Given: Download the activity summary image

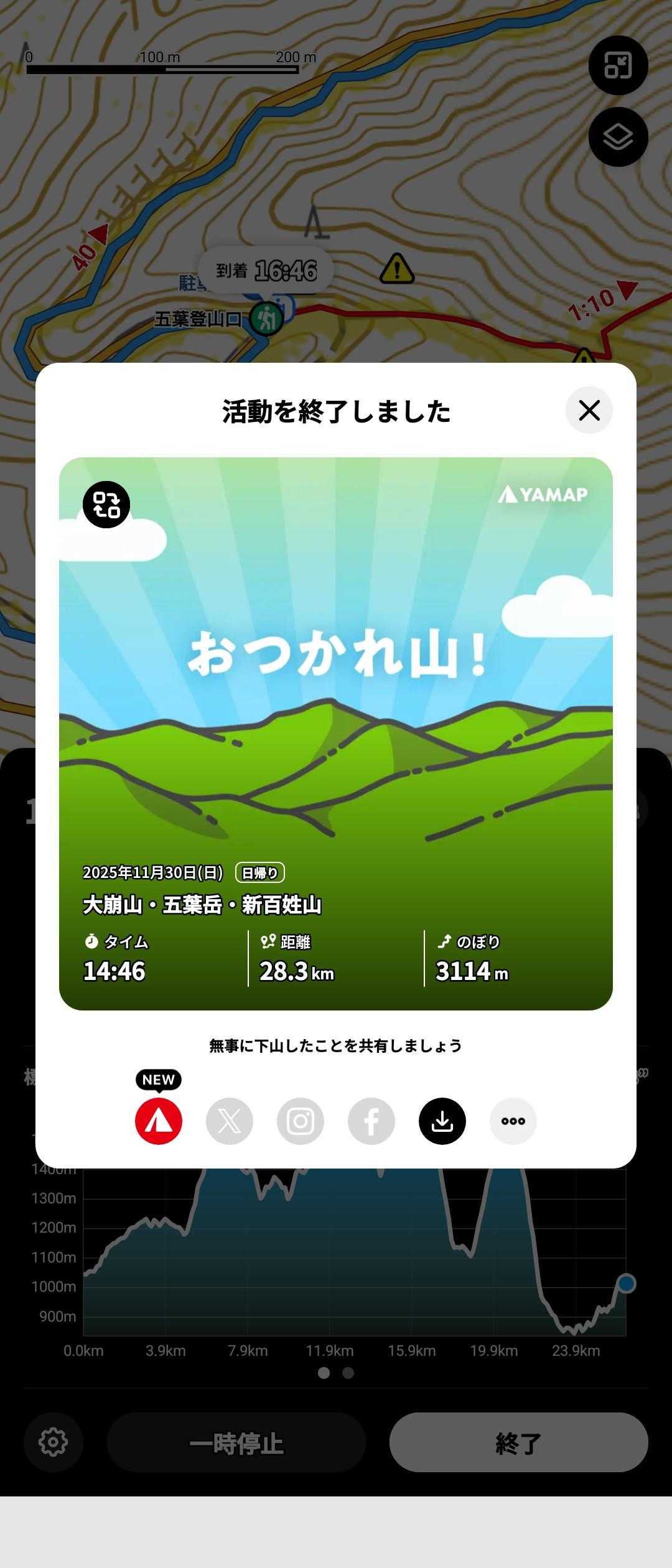Looking at the screenshot, I should click(x=442, y=1121).
